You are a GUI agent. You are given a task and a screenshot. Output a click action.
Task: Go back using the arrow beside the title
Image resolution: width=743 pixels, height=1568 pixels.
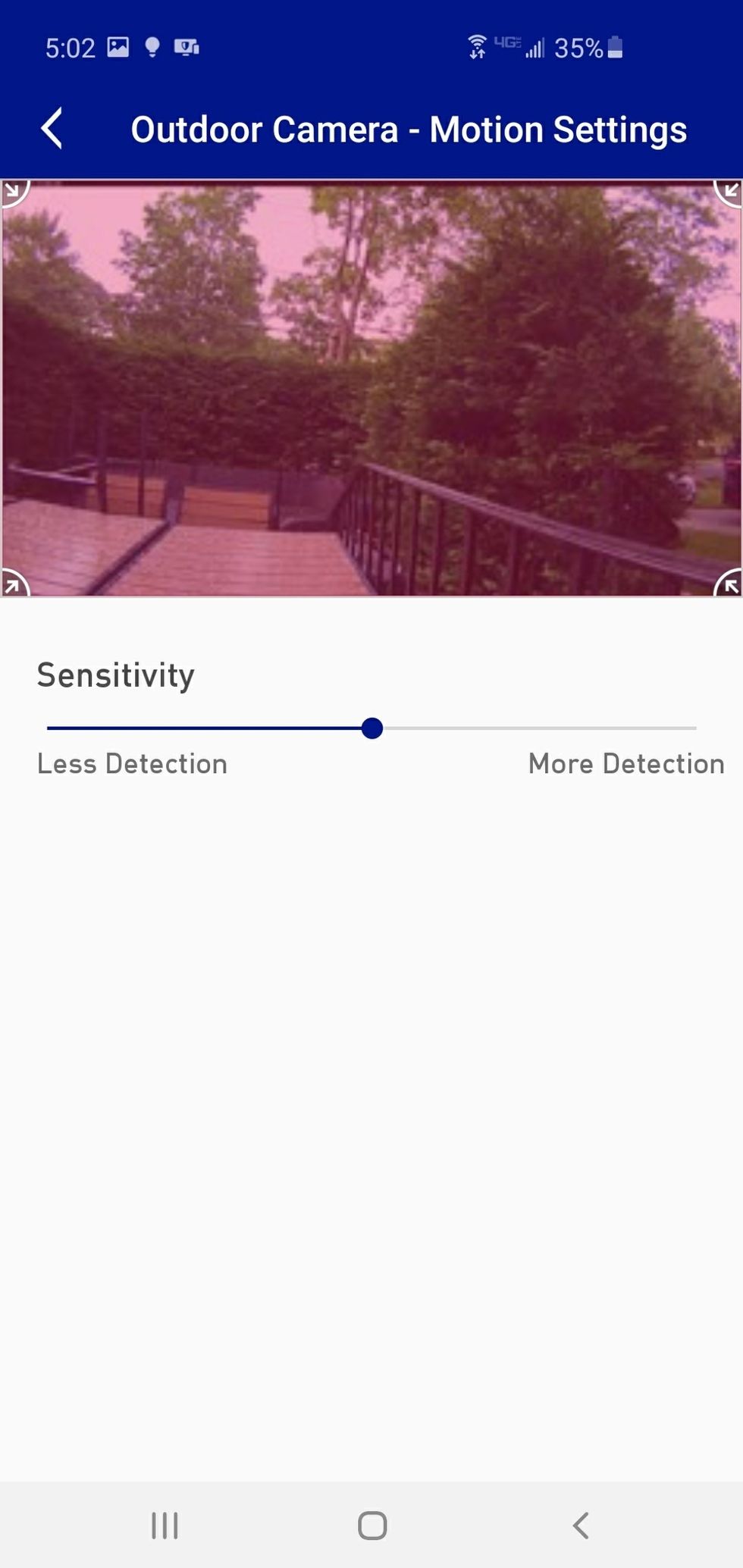tap(52, 129)
